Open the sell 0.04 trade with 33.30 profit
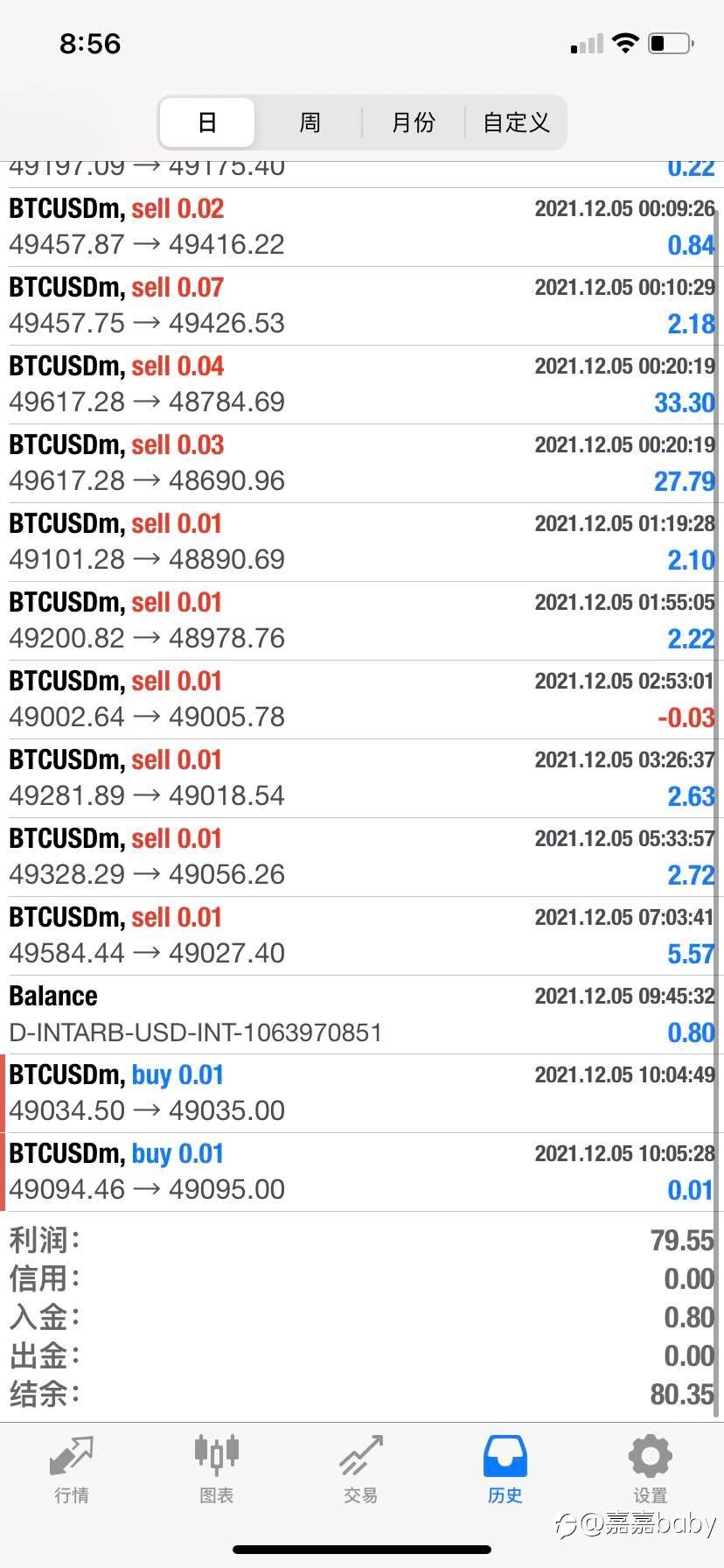724x1568 pixels. coord(362,384)
